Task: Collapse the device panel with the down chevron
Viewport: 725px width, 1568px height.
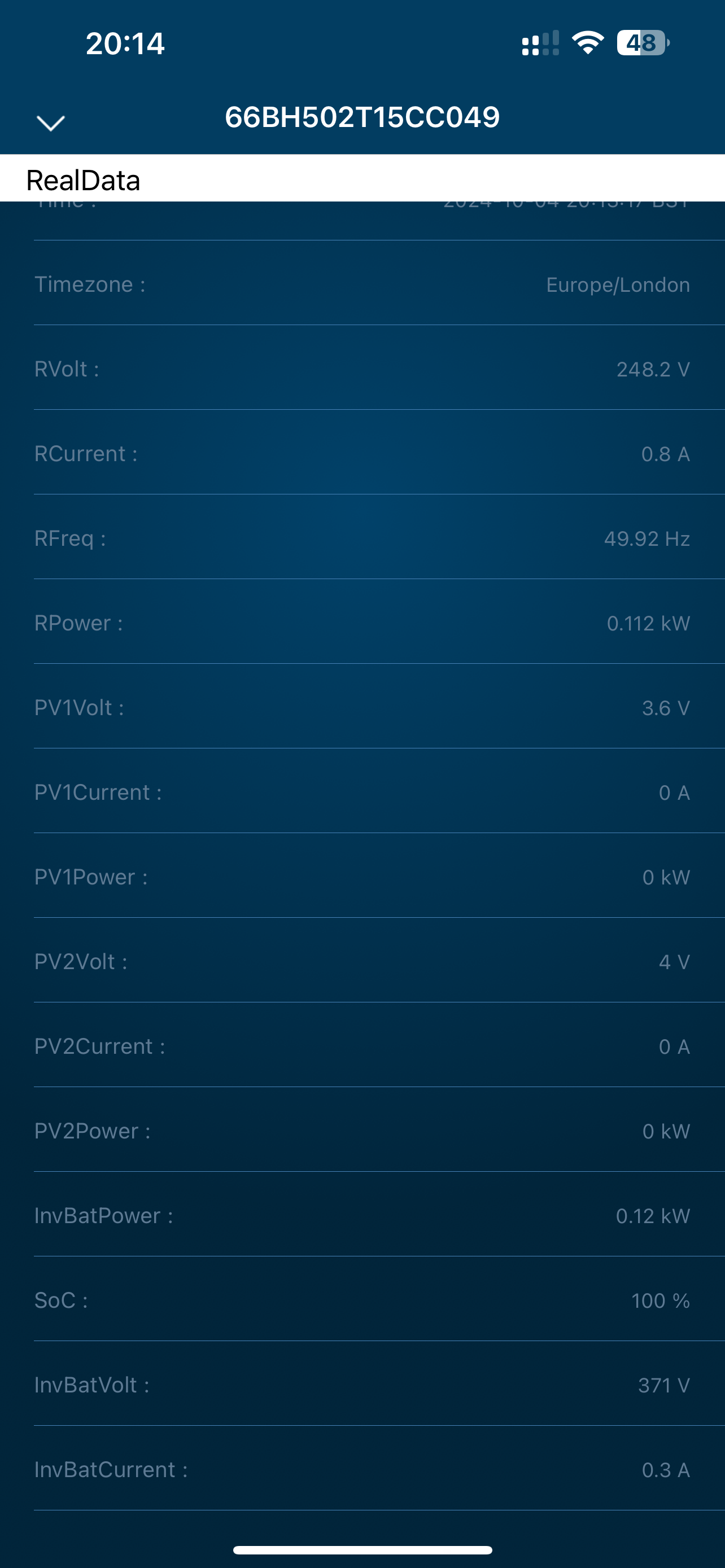Action: tap(50, 123)
